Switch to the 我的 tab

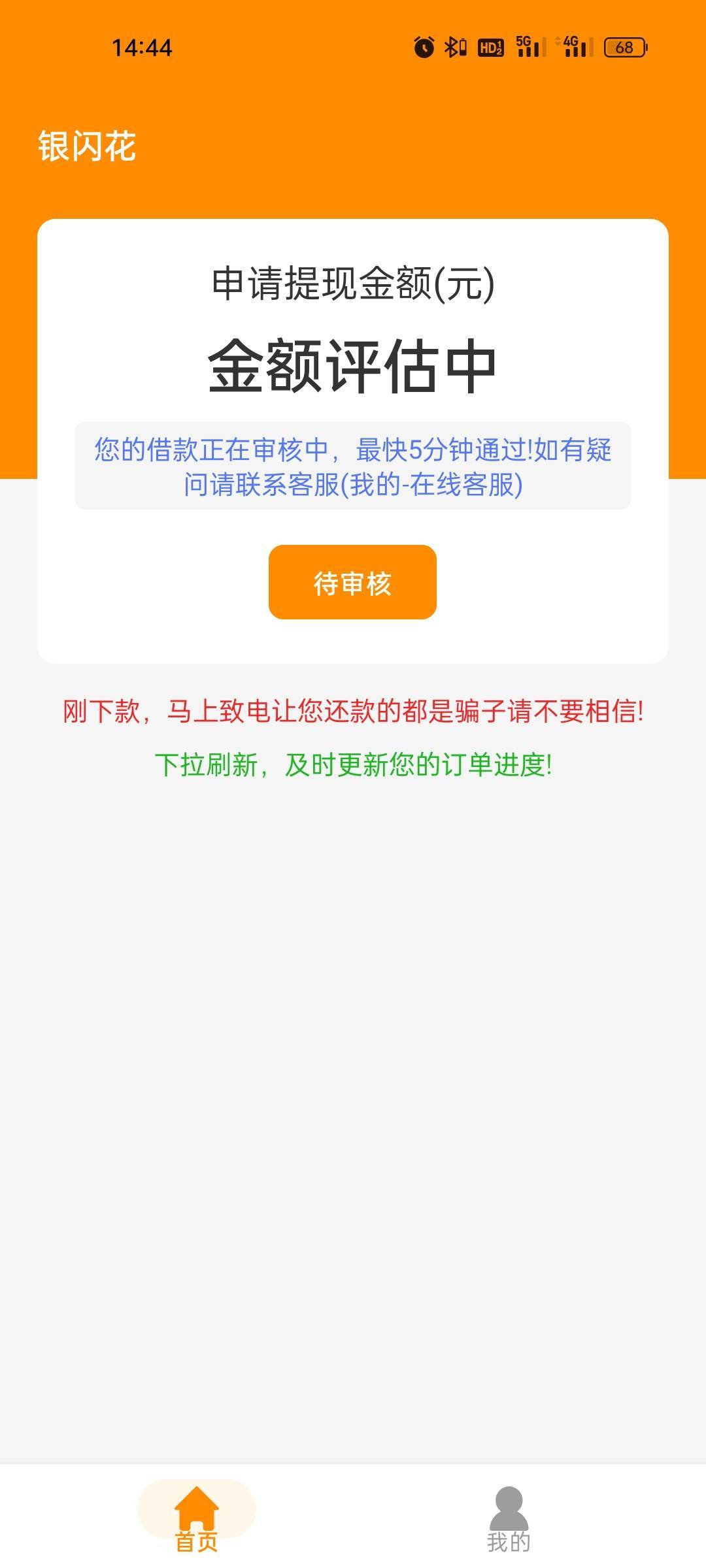[x=509, y=1520]
